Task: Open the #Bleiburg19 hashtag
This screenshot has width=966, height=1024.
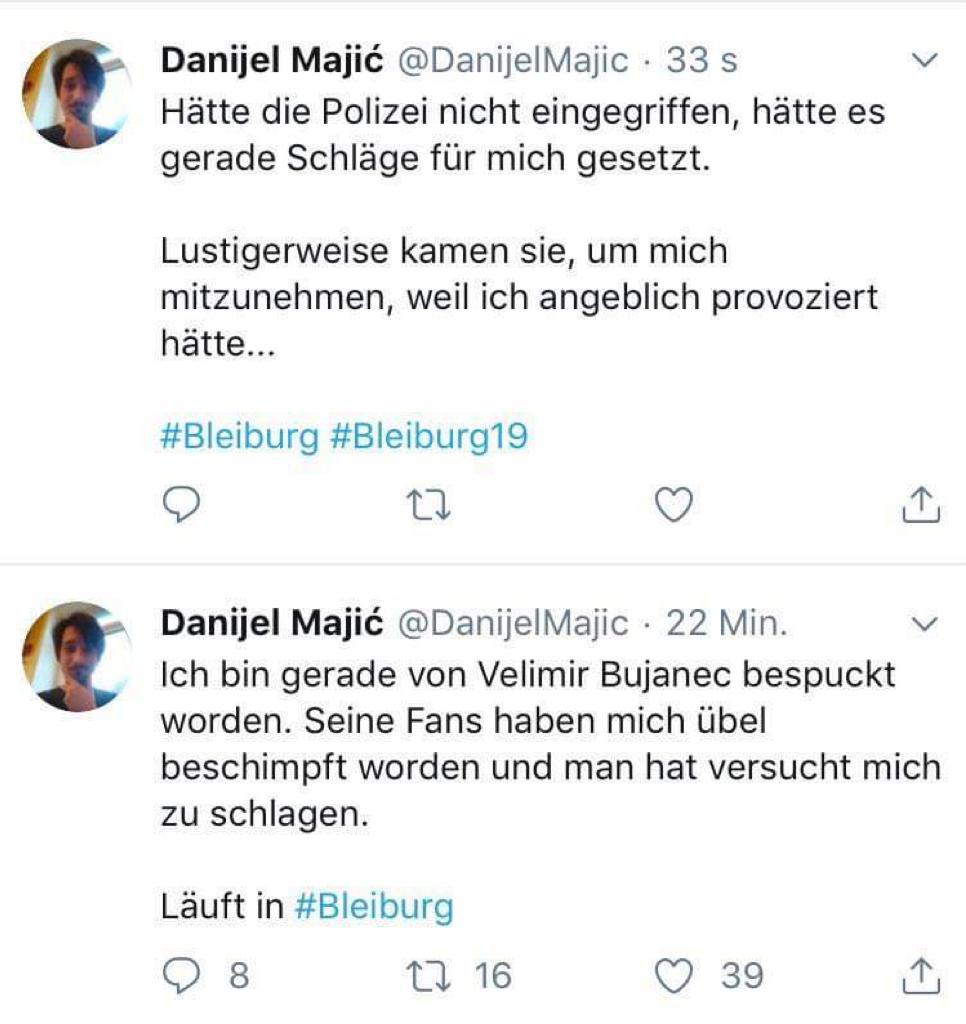Action: [x=428, y=437]
